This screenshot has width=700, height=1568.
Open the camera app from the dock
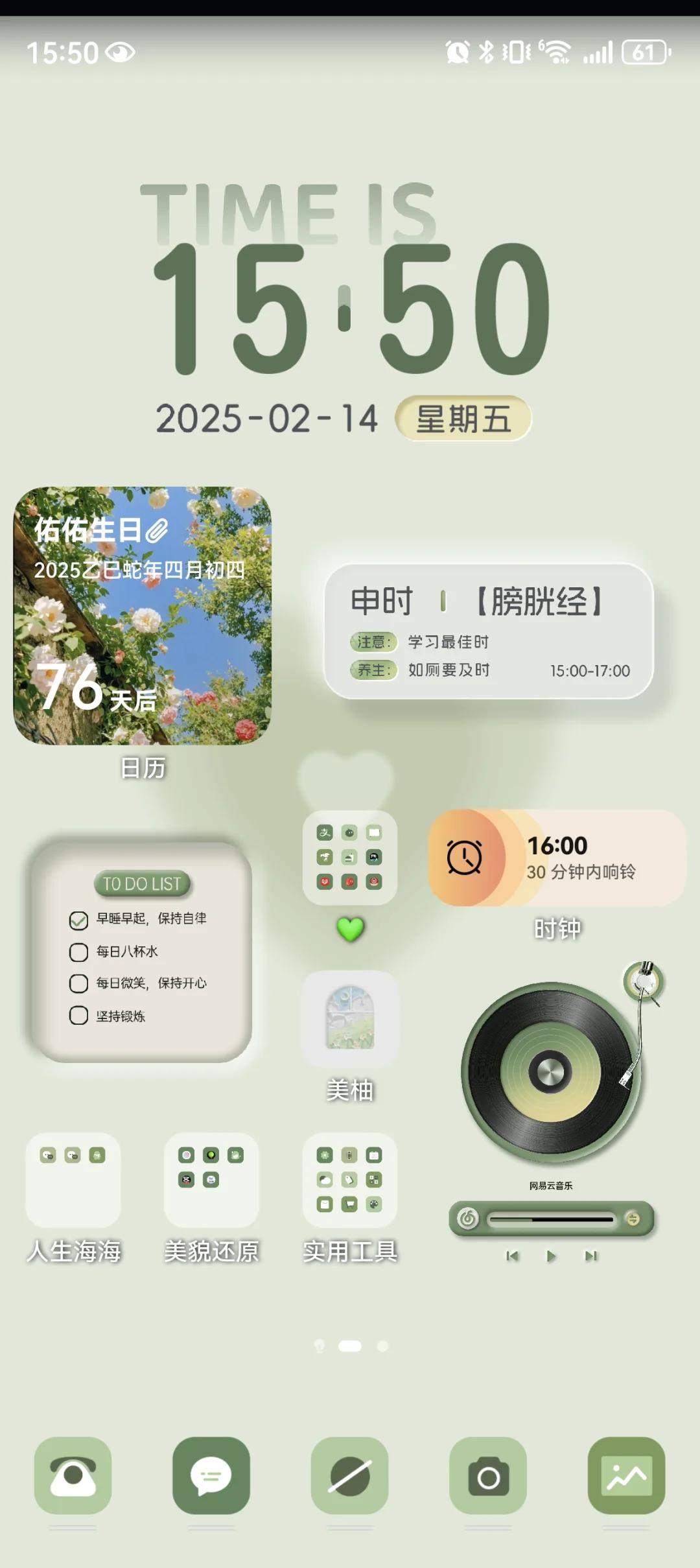(x=488, y=1476)
